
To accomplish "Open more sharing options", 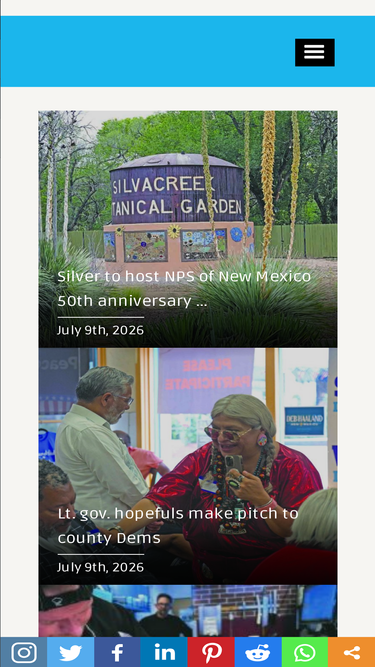I will coord(352,652).
